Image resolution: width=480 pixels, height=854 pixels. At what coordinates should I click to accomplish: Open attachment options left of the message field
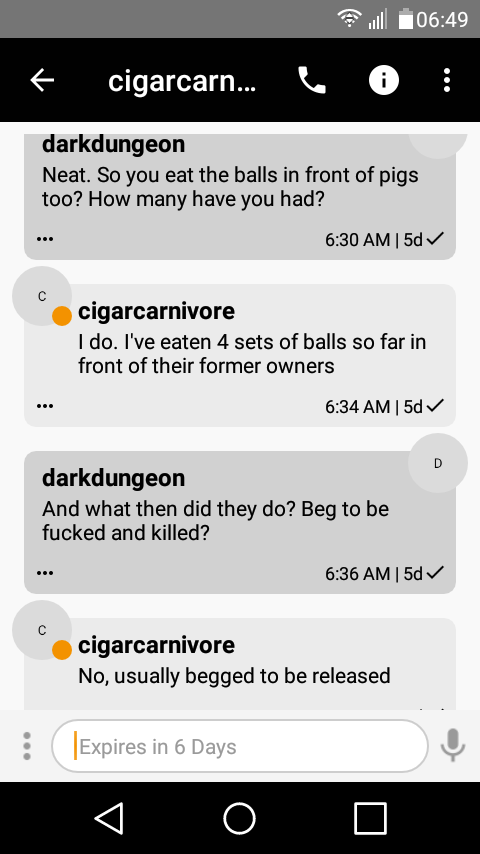pos(27,746)
